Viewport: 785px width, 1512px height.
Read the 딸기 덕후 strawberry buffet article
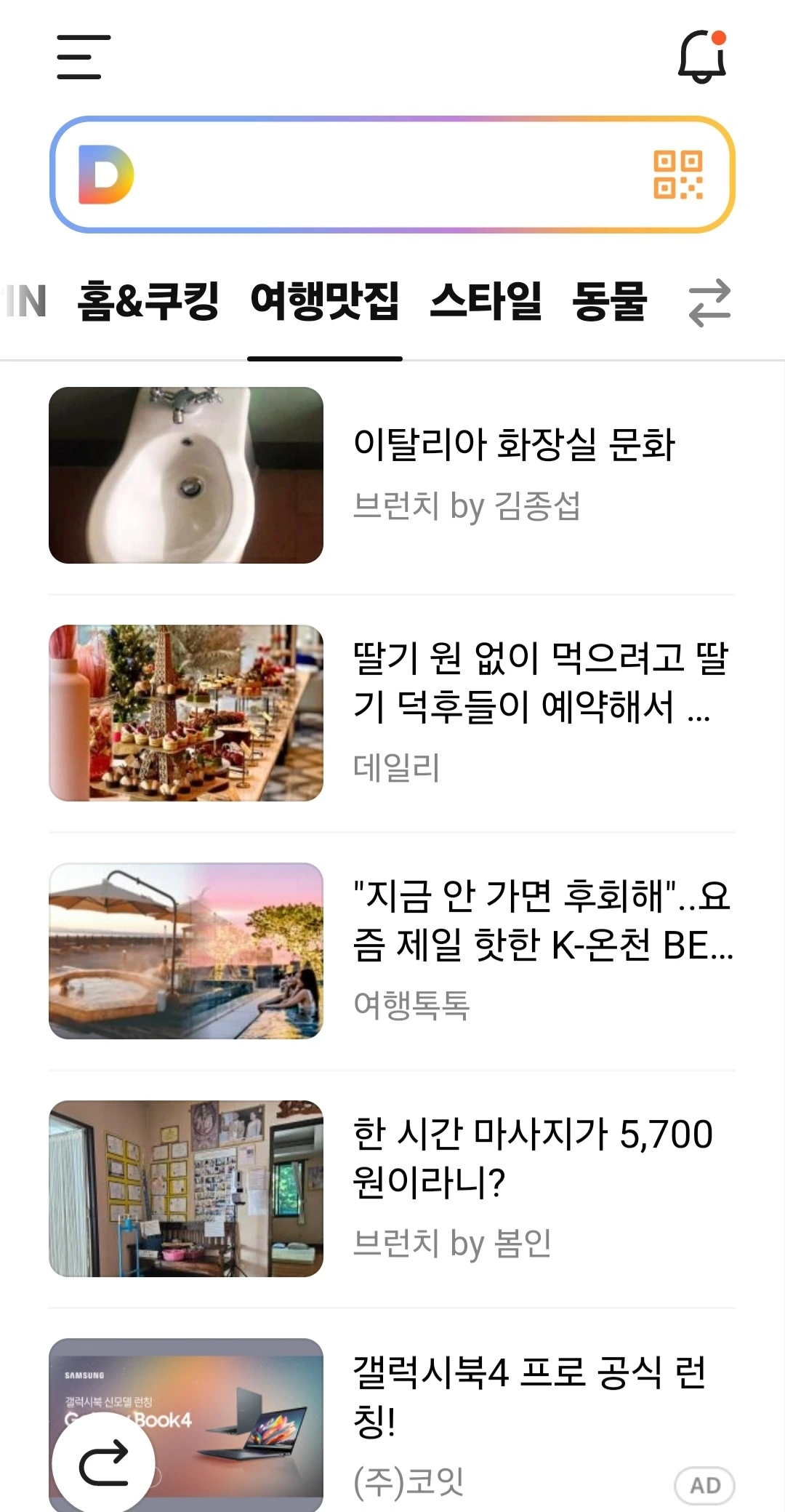(539, 682)
